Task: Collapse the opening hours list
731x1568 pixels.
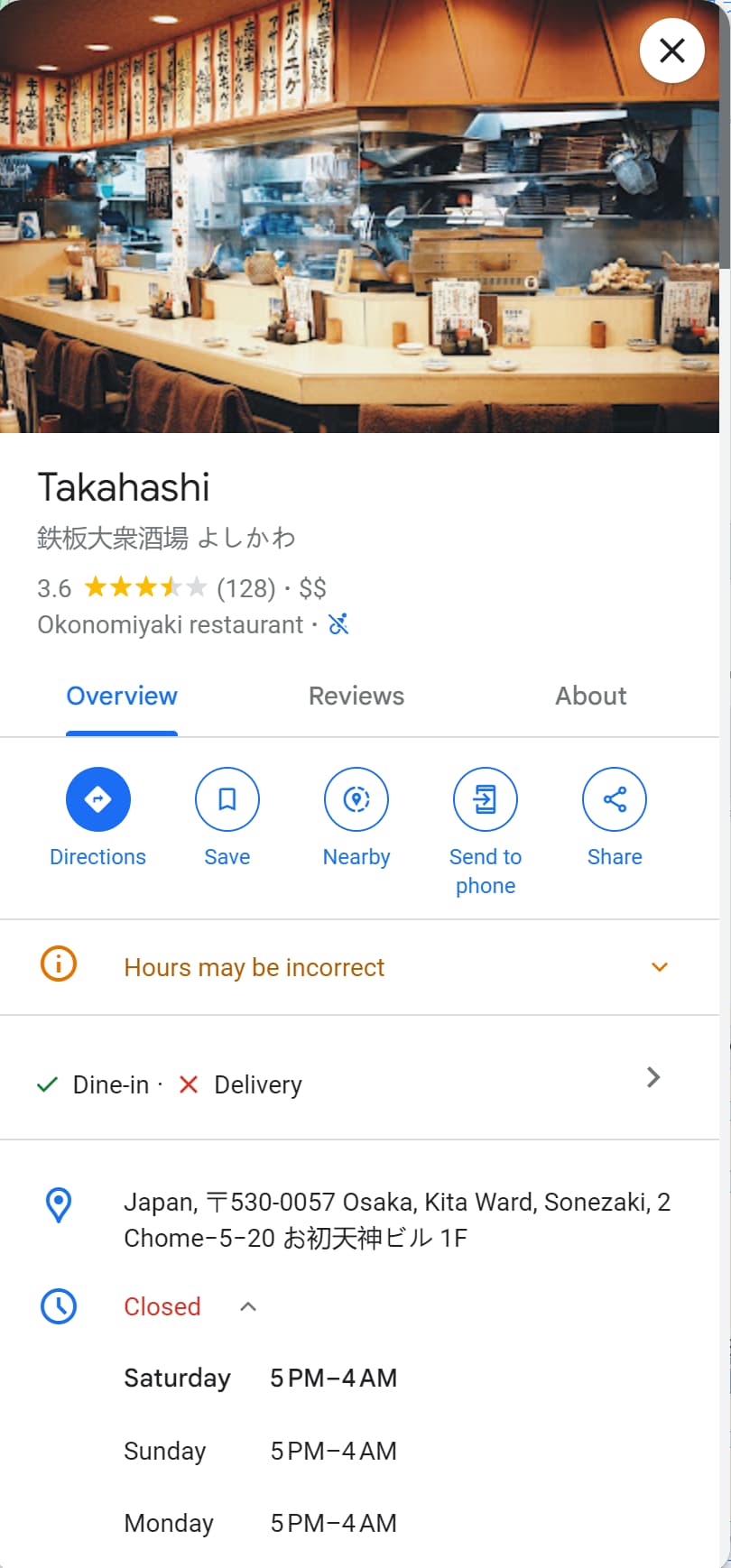Action: (x=248, y=1306)
